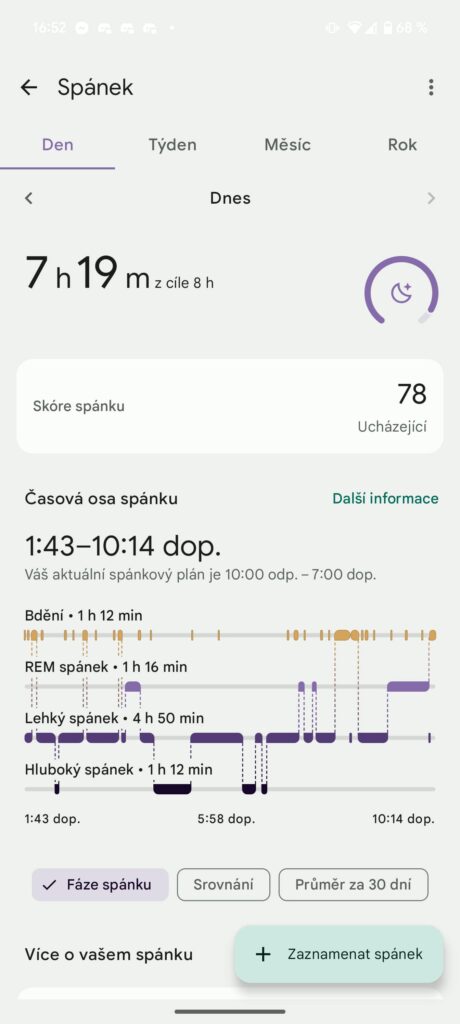
Task: Select the Rok tab
Action: (x=402, y=145)
